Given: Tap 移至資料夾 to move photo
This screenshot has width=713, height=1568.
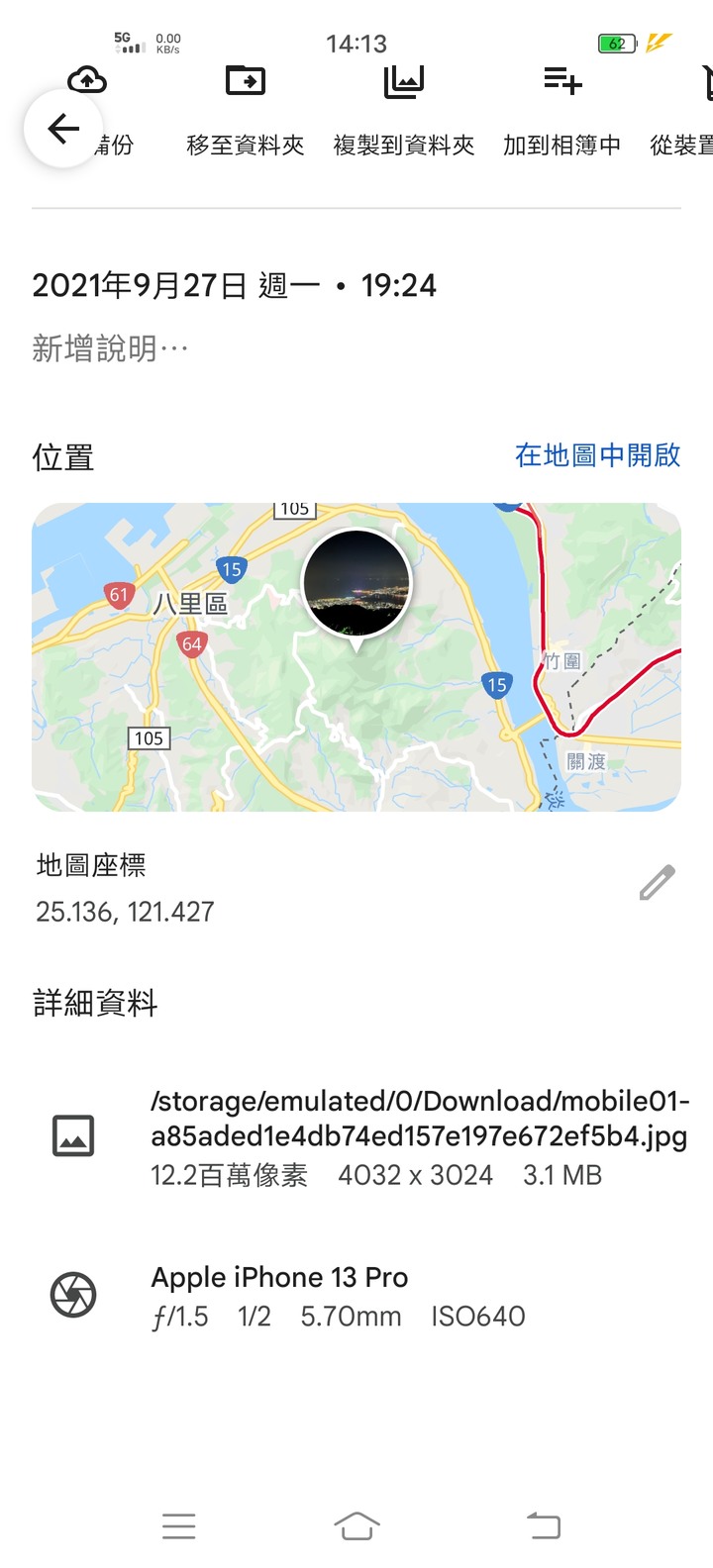Looking at the screenshot, I should pos(245,110).
